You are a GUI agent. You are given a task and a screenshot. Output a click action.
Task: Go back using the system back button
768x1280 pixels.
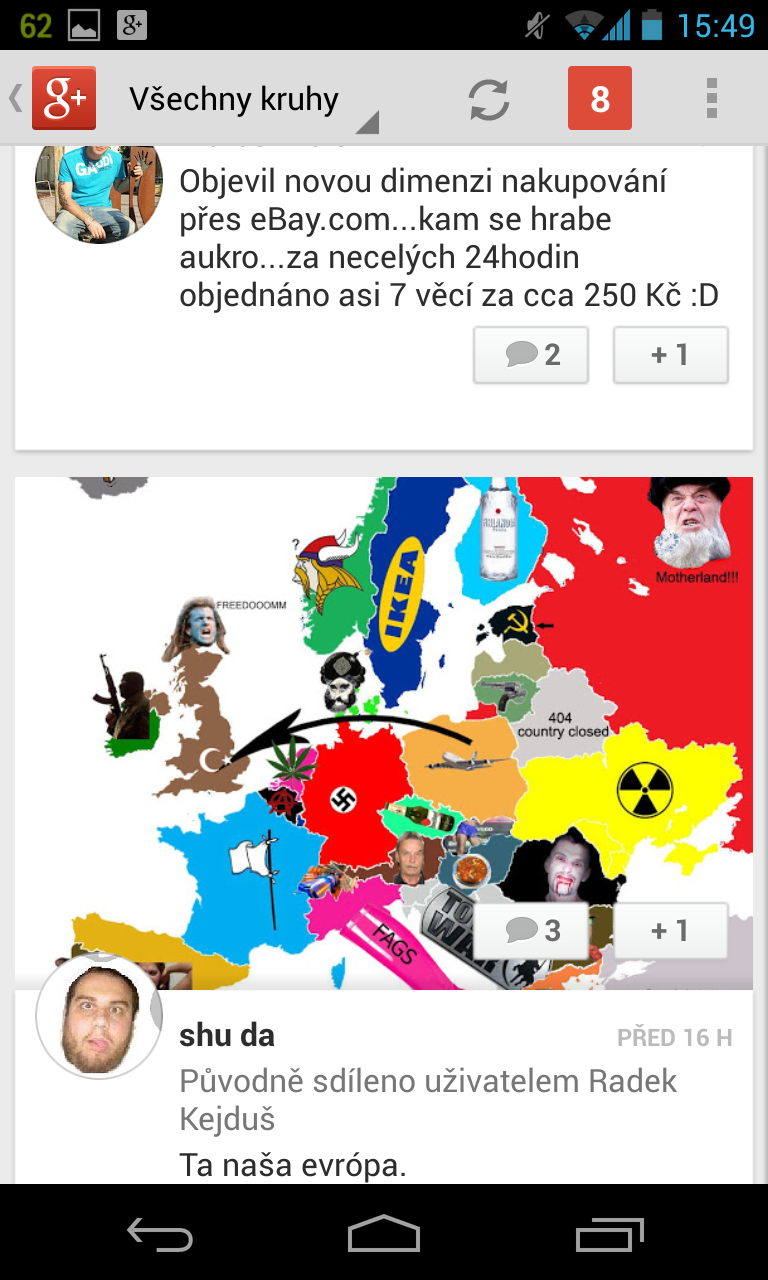pyautogui.click(x=160, y=1235)
